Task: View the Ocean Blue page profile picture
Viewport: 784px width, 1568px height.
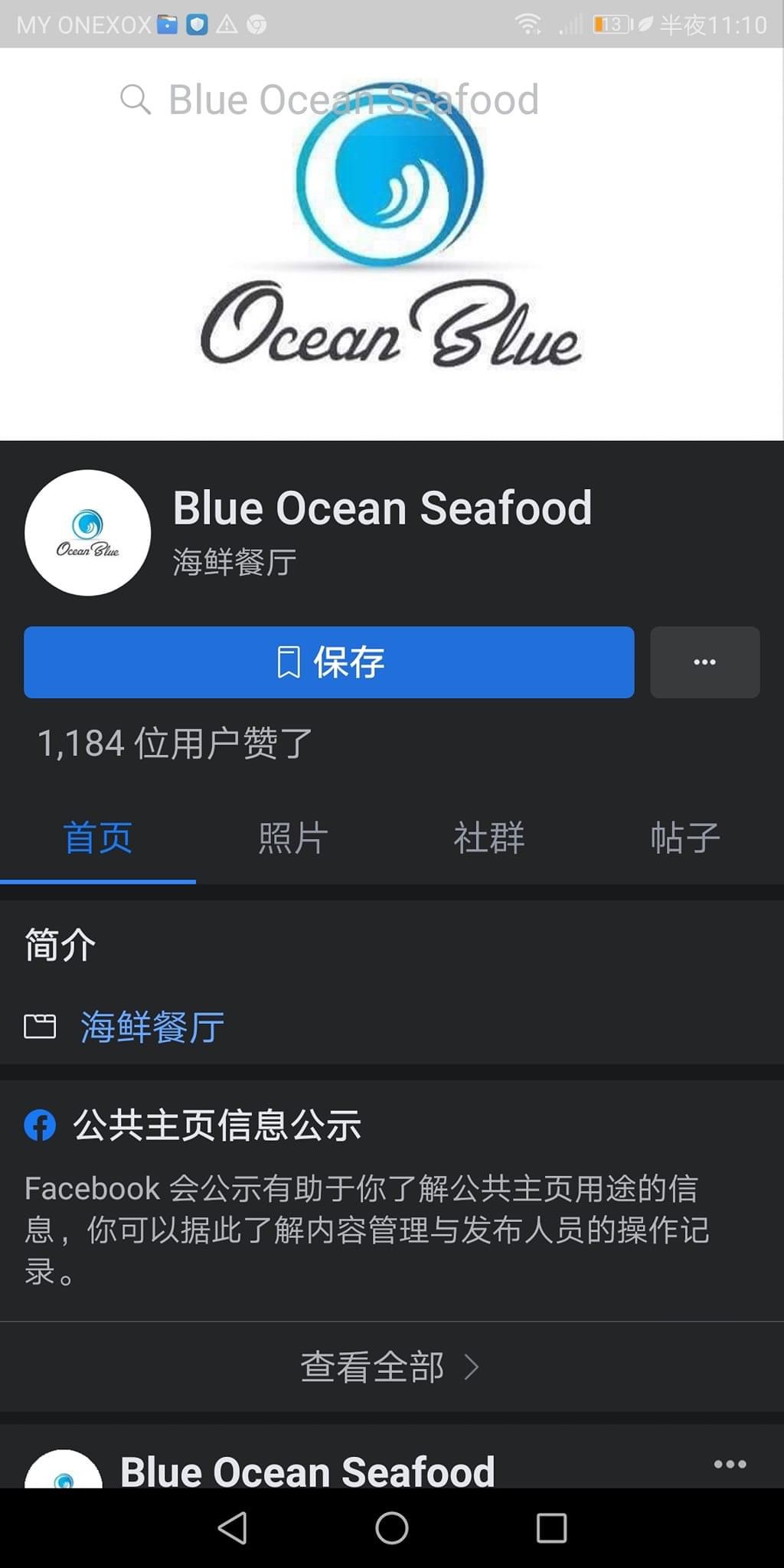Action: (x=87, y=533)
